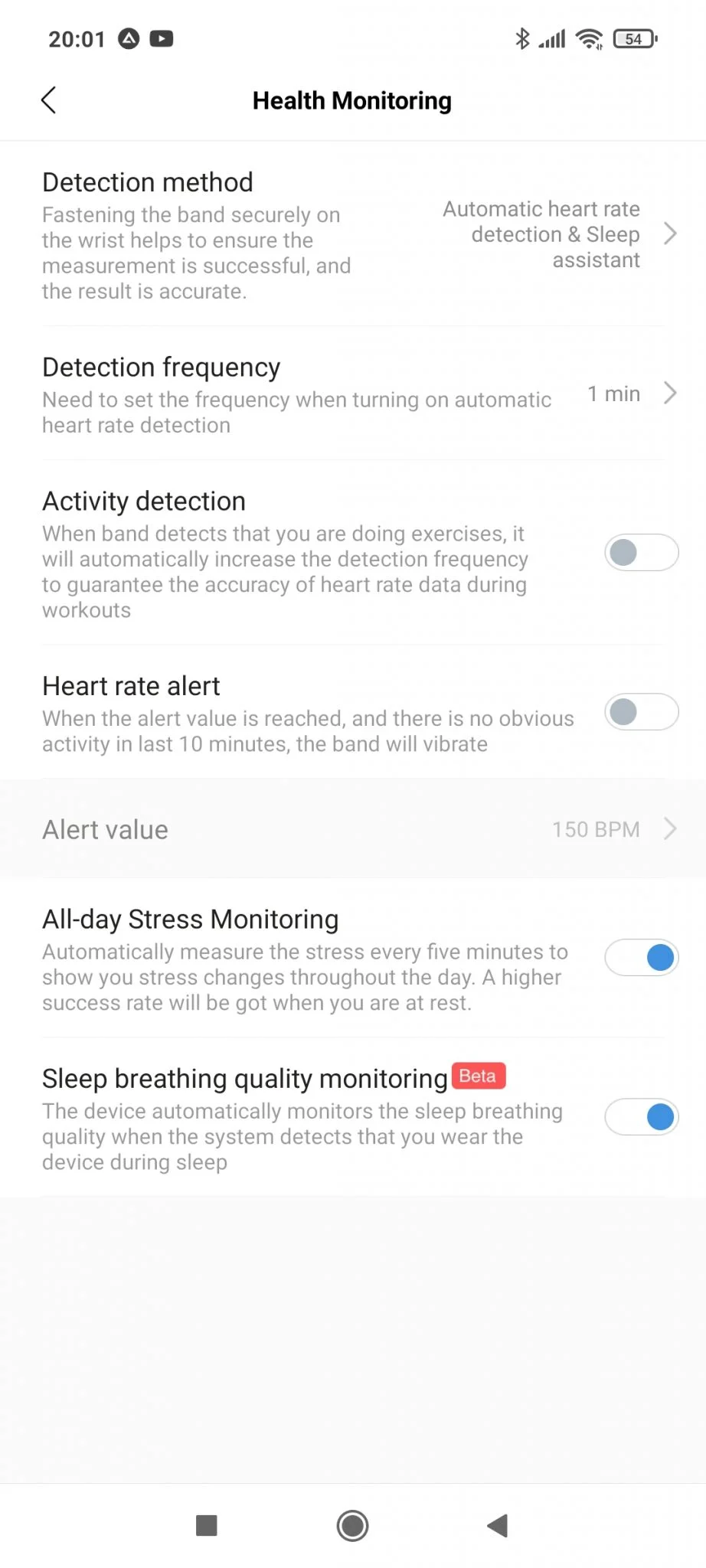Screen dimensions: 706x1568
Task: Go back from Health Monitoring
Action: click(x=49, y=100)
